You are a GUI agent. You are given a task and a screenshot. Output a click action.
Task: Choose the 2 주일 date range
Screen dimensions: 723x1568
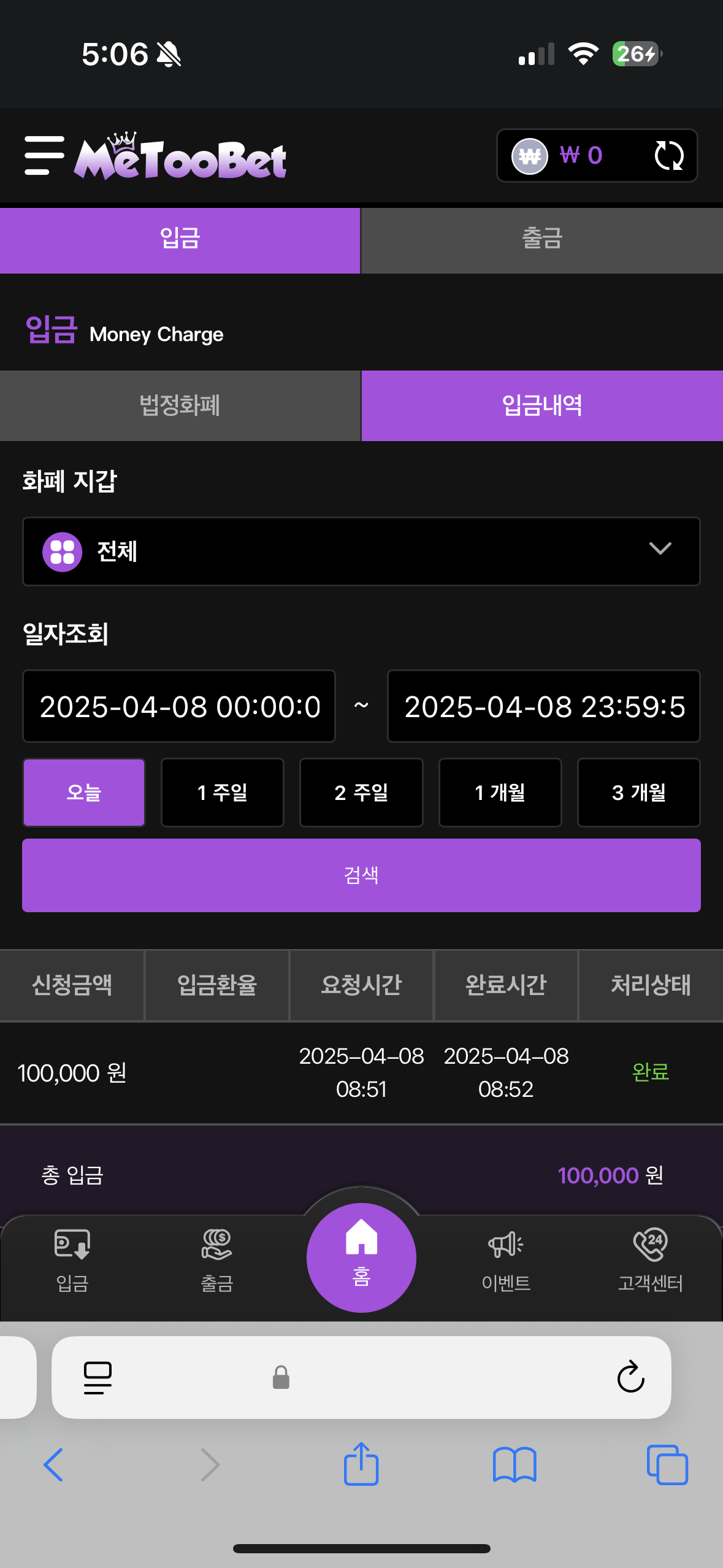click(x=361, y=793)
